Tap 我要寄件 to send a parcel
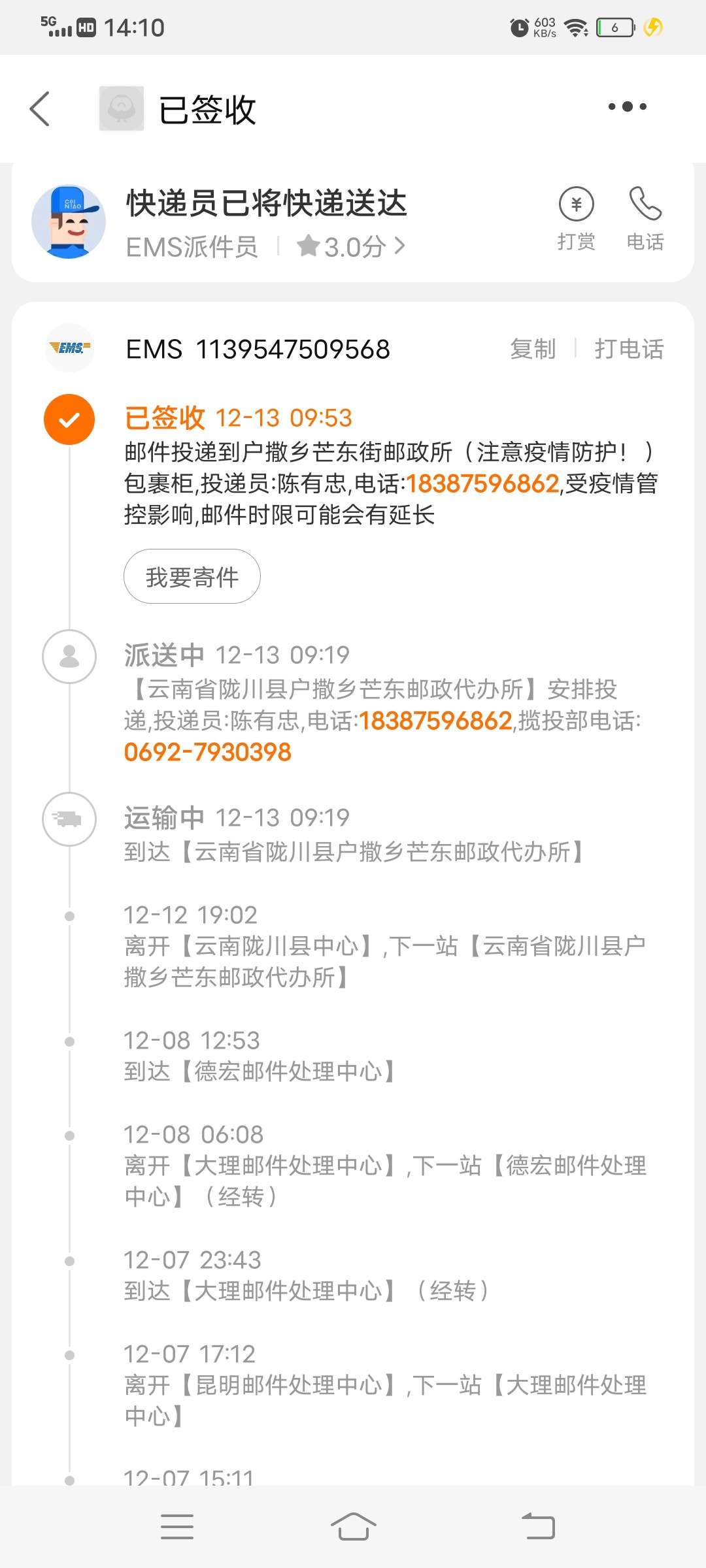 [192, 576]
